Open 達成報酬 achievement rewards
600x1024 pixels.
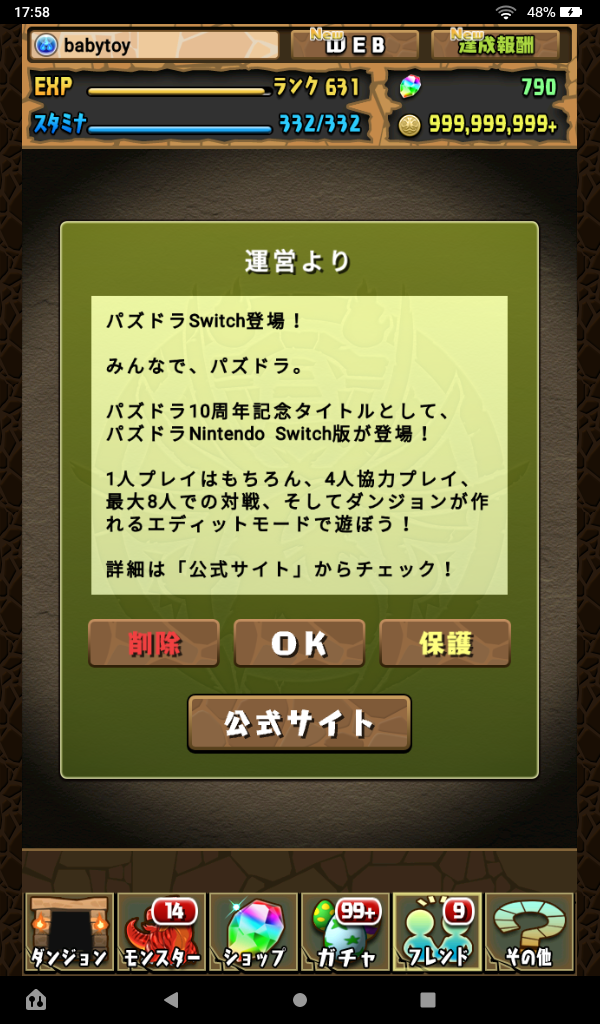496,45
